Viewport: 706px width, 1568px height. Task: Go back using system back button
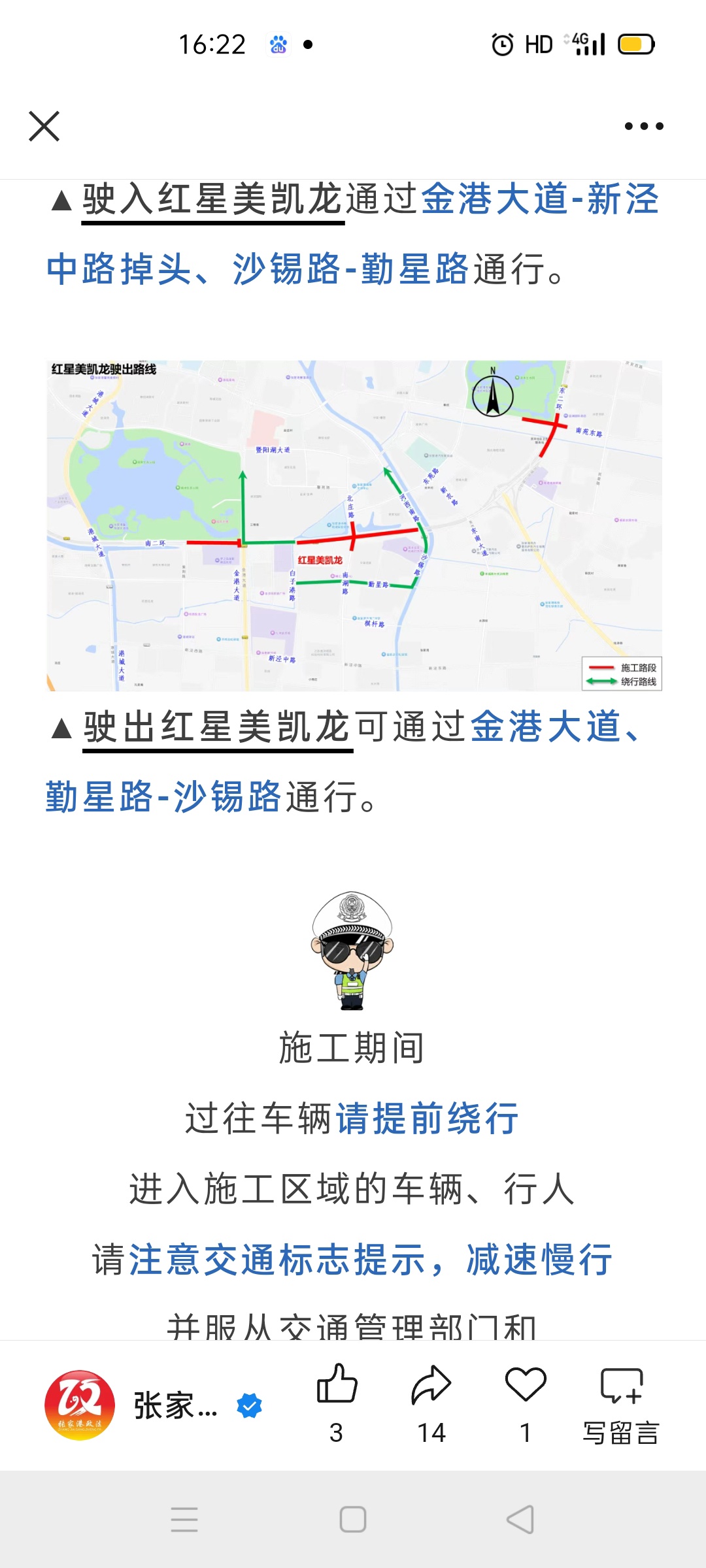(520, 1520)
